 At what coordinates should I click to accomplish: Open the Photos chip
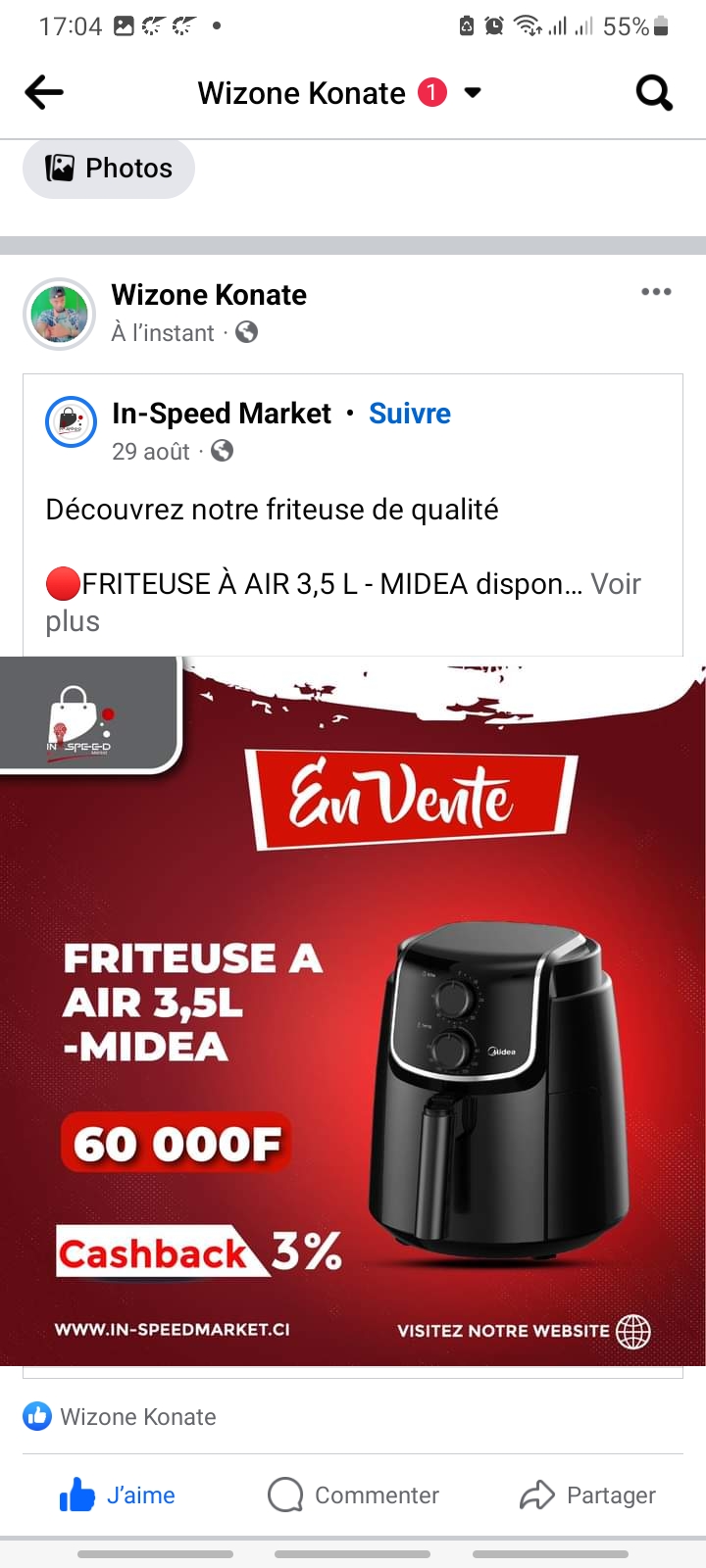pos(109,169)
